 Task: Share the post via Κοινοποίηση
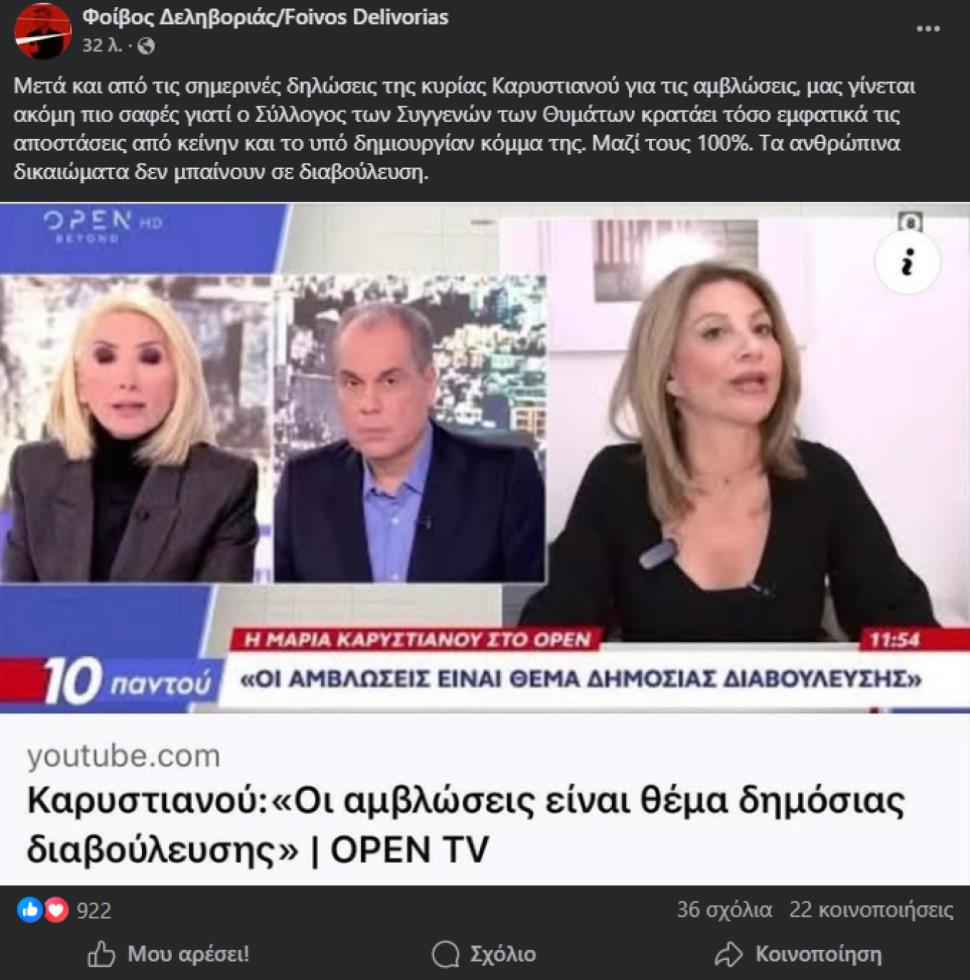pos(799,953)
